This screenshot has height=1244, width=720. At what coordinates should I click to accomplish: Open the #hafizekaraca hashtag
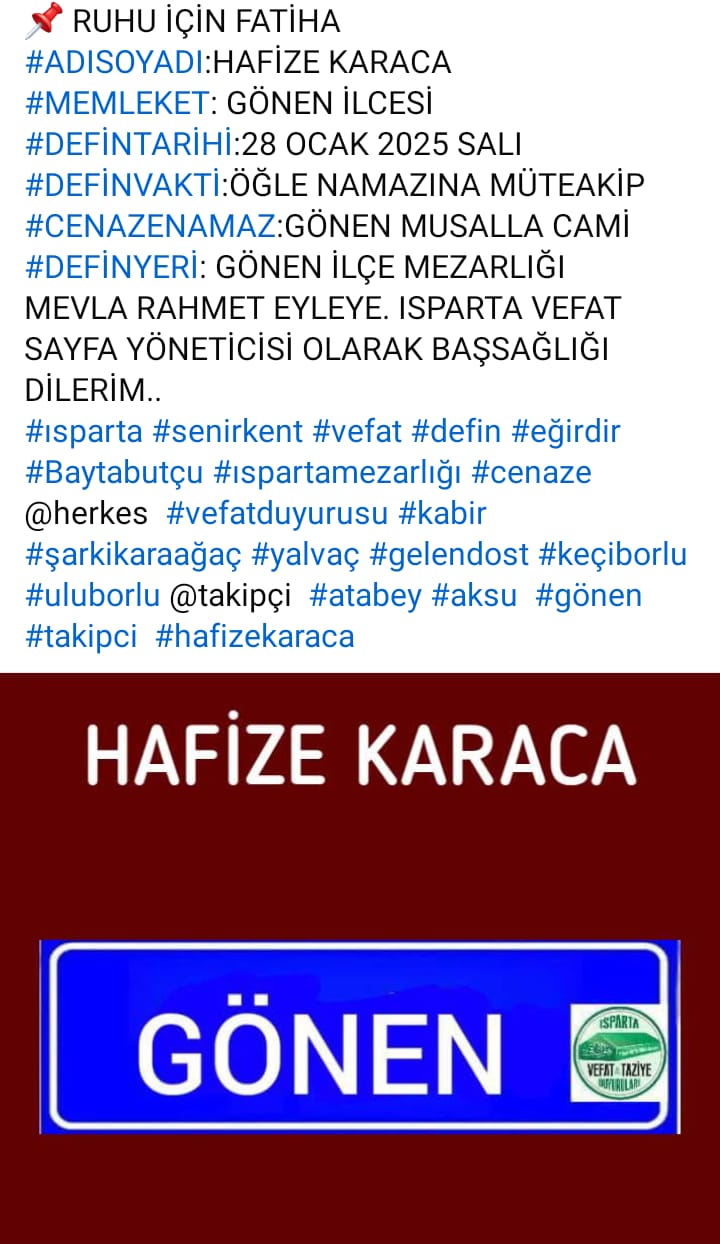[x=255, y=637]
